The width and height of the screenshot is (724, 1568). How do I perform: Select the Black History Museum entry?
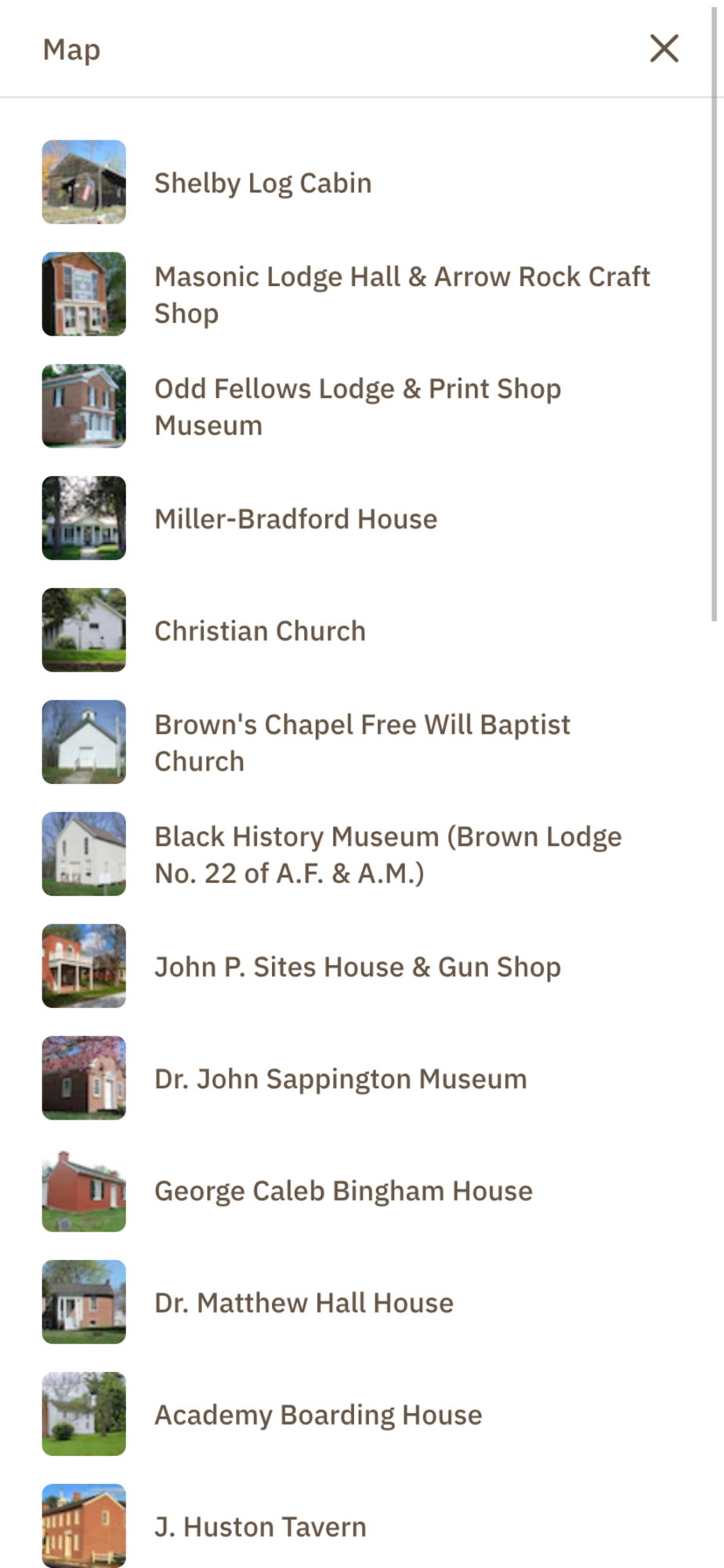tap(387, 855)
